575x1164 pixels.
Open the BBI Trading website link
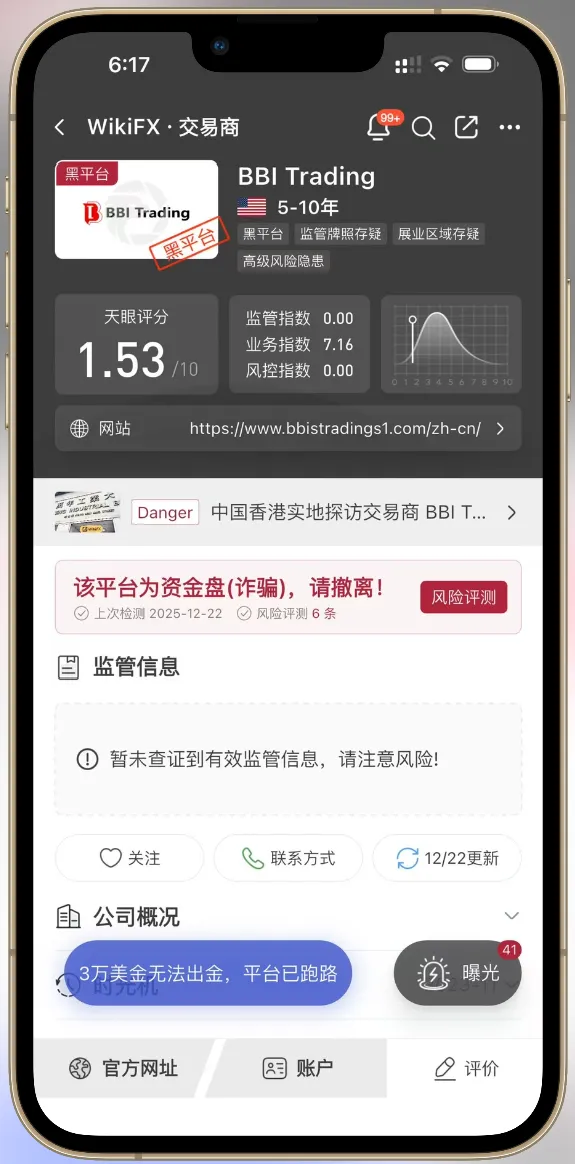point(288,428)
